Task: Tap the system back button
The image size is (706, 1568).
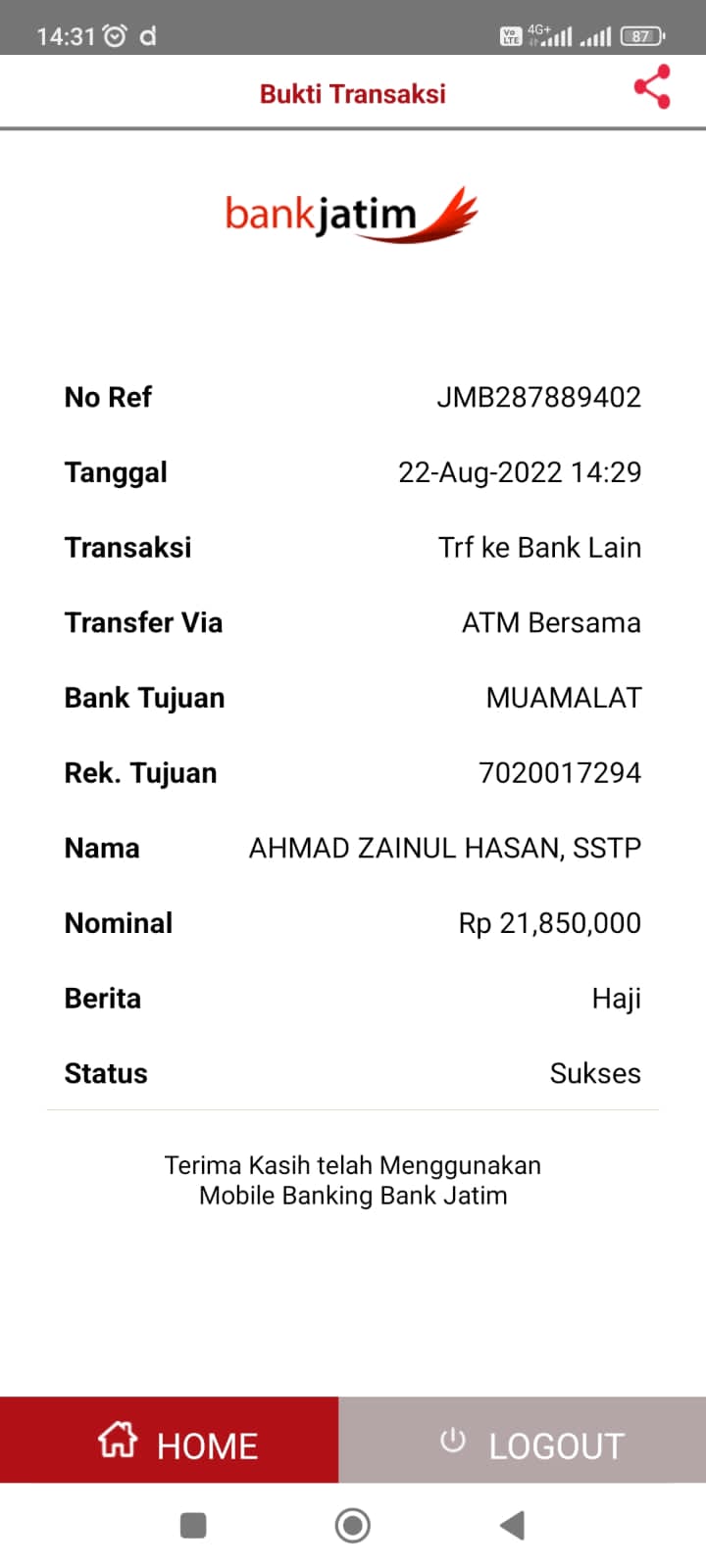Action: [512, 1525]
